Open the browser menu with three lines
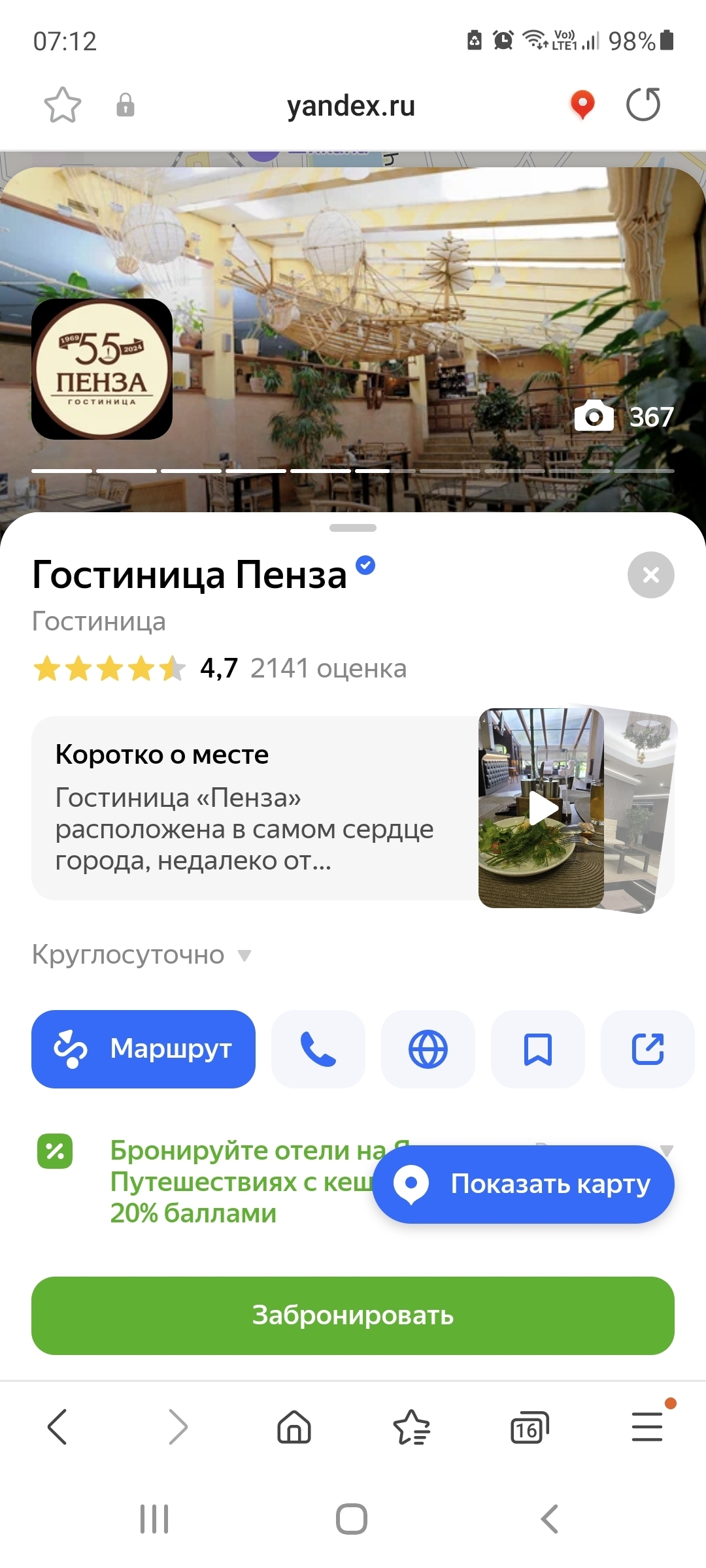The width and height of the screenshot is (706, 1568). tap(647, 1426)
